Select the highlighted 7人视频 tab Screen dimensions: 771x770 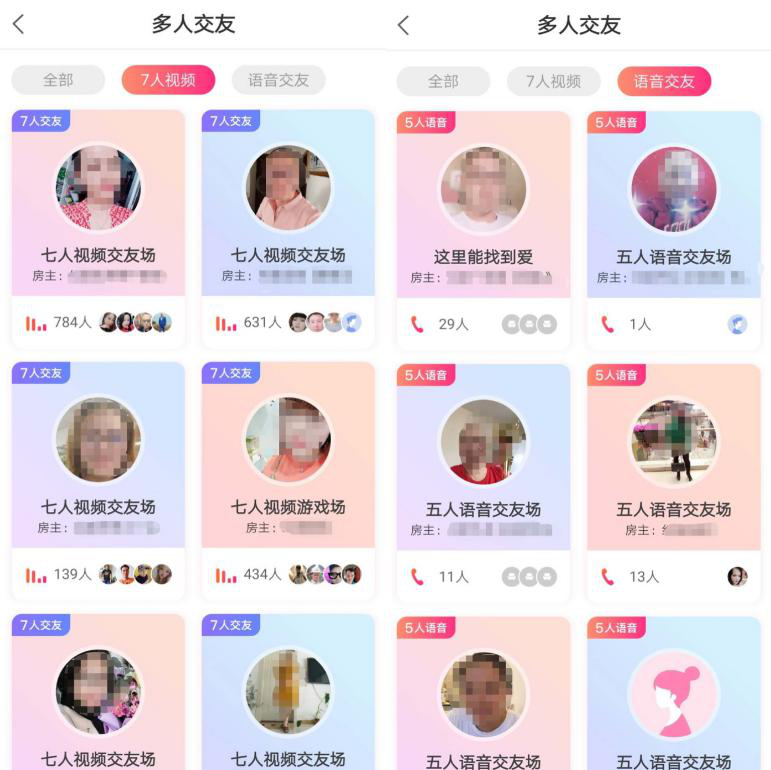click(168, 80)
